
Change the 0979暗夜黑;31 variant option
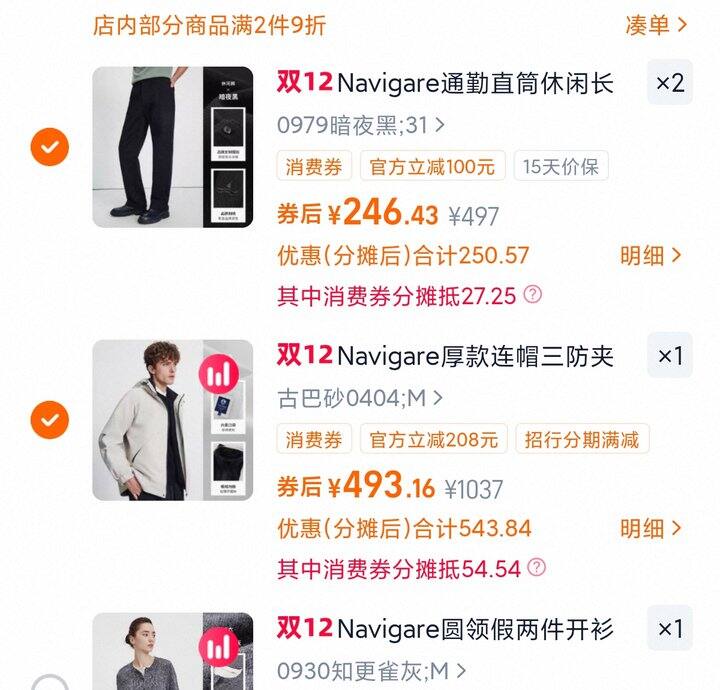tap(361, 125)
